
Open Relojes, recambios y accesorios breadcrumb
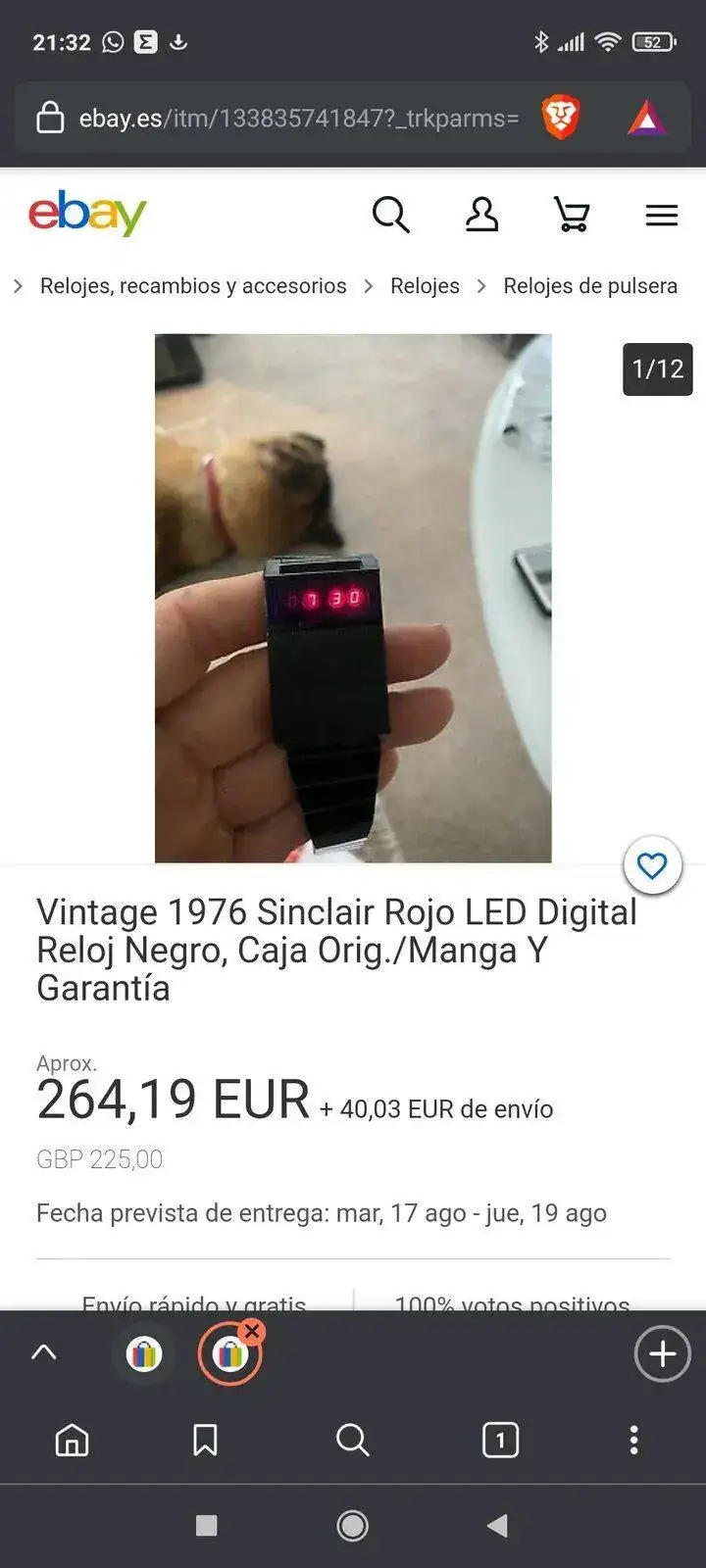coord(193,286)
